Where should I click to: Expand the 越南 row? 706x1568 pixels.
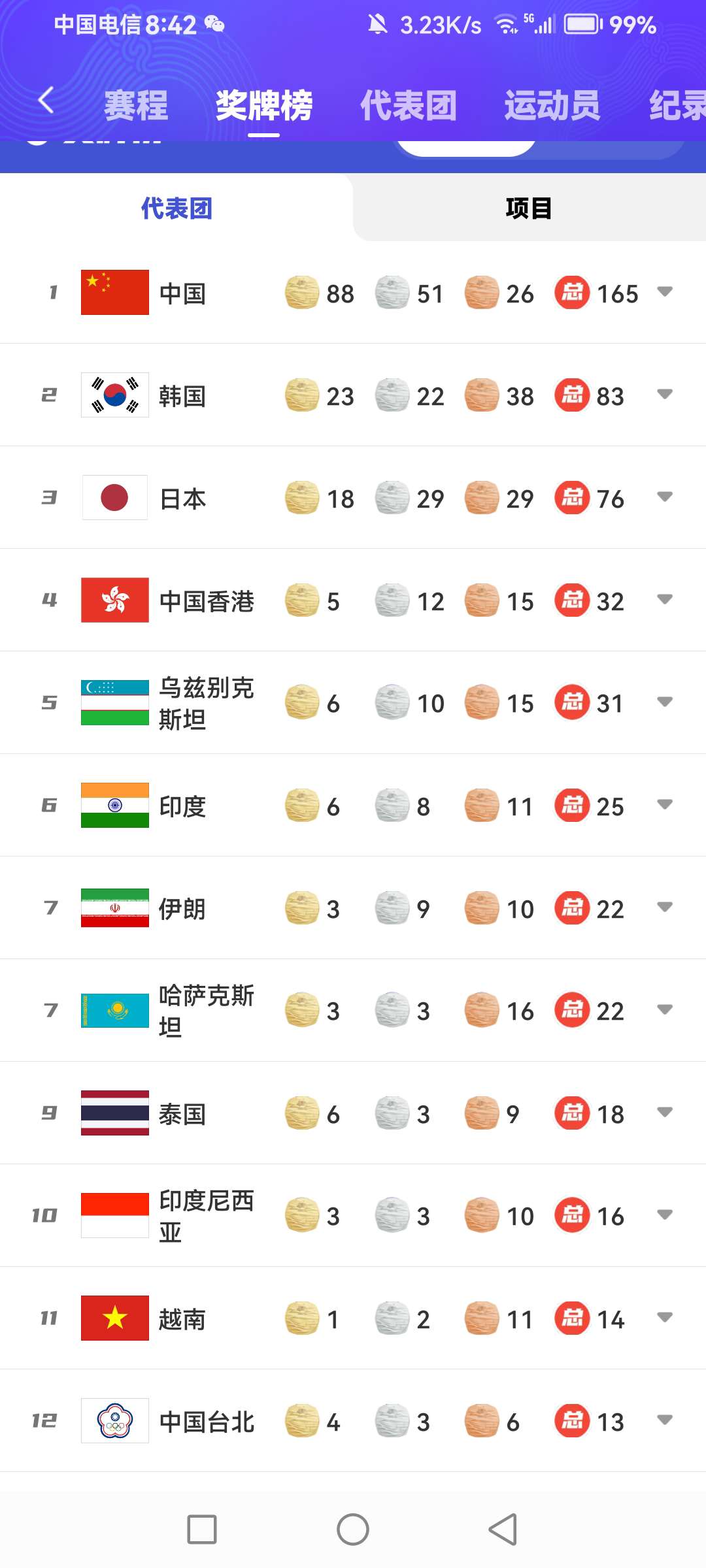click(665, 1318)
